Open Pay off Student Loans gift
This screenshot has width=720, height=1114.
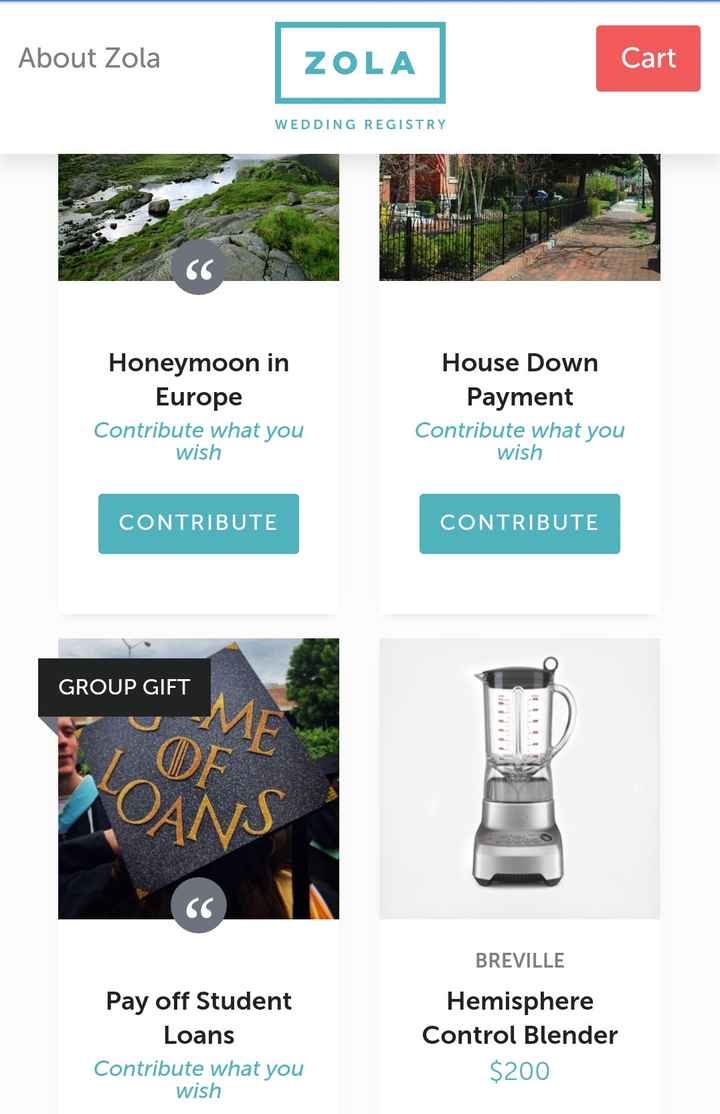pyautogui.click(x=198, y=1017)
